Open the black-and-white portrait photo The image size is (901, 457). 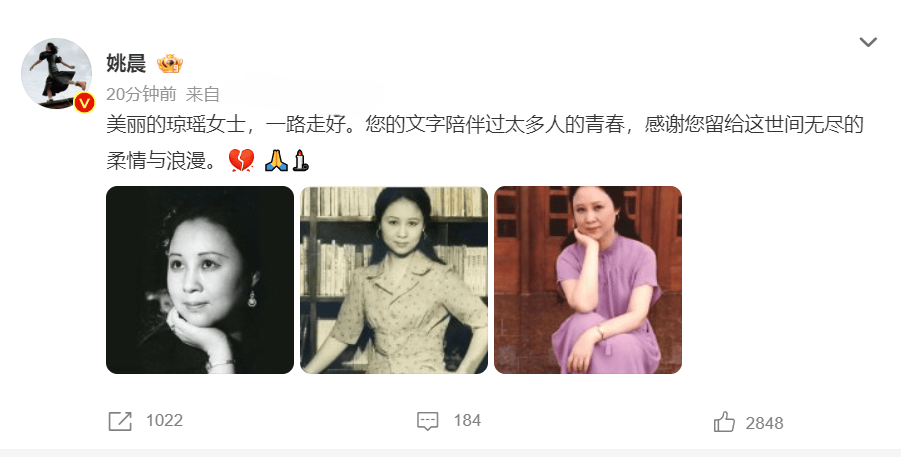pyautogui.click(x=200, y=280)
